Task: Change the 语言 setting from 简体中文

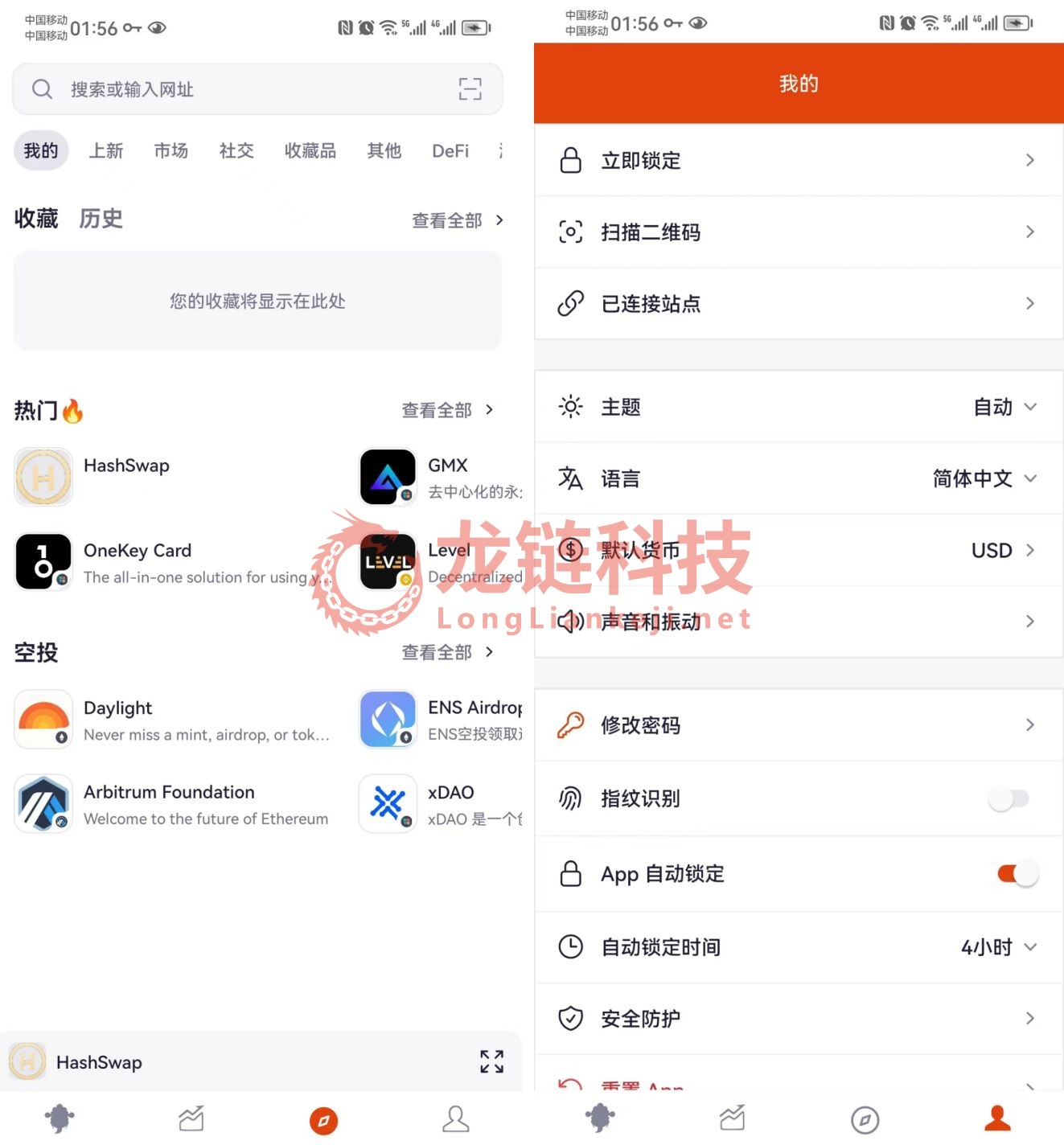Action: click(x=984, y=479)
